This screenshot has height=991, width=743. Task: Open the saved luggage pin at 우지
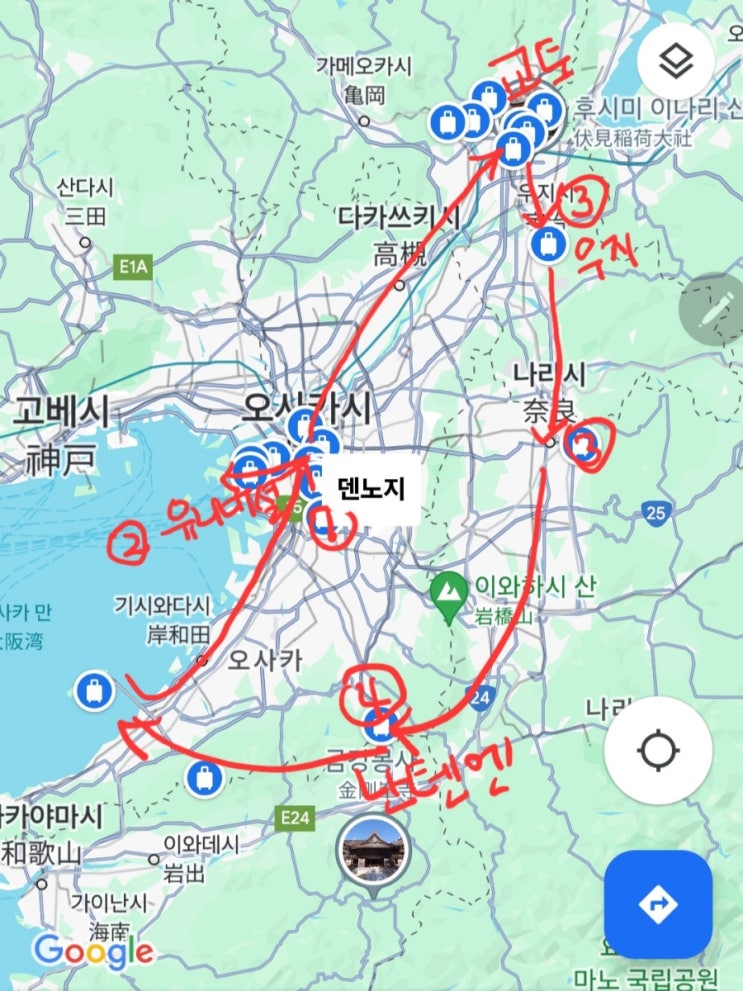pyautogui.click(x=547, y=244)
